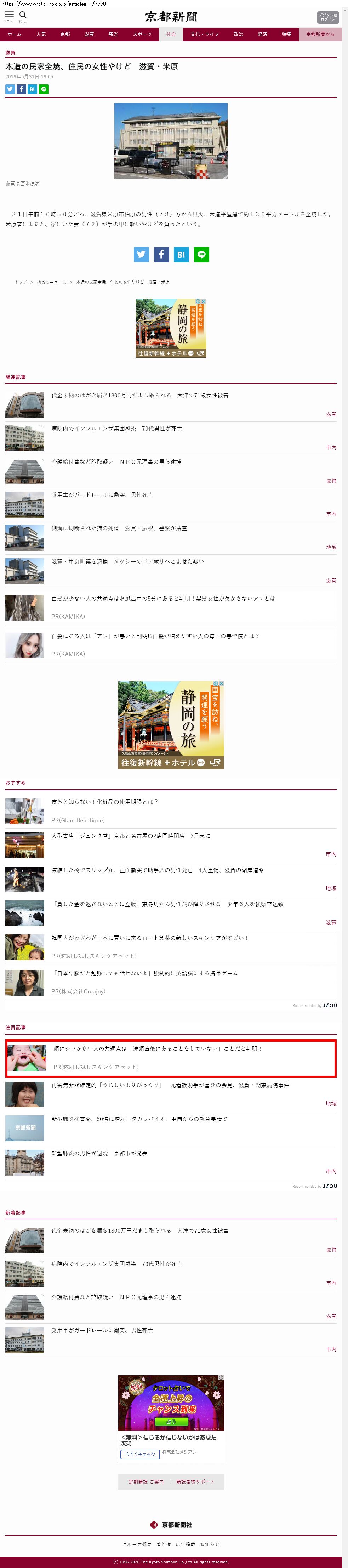Image resolution: width=348 pixels, height=1568 pixels.
Task: Read 大型書店「ジュンク堂」 closing article
Action: [x=130, y=836]
